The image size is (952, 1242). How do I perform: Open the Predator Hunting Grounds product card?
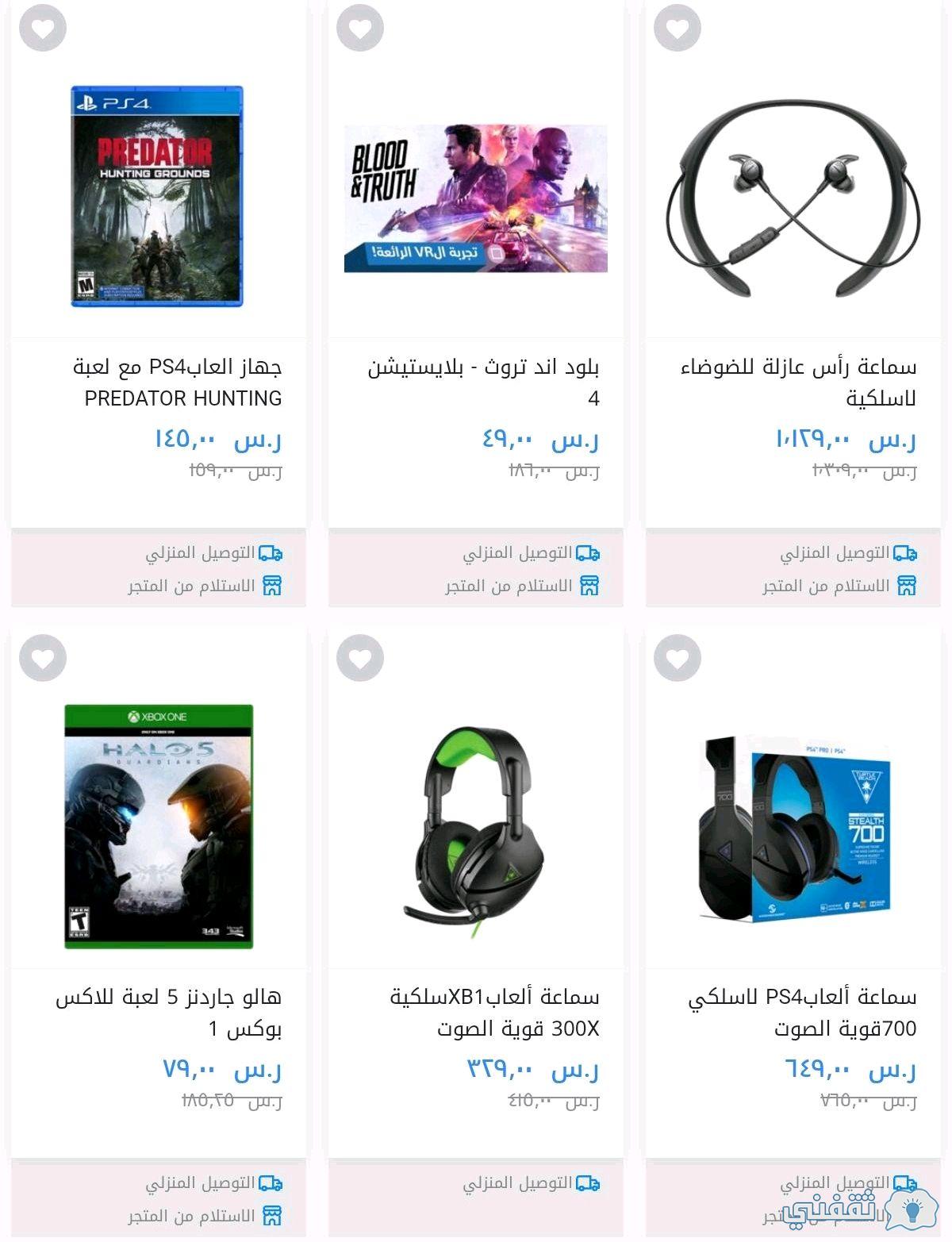pos(158,196)
